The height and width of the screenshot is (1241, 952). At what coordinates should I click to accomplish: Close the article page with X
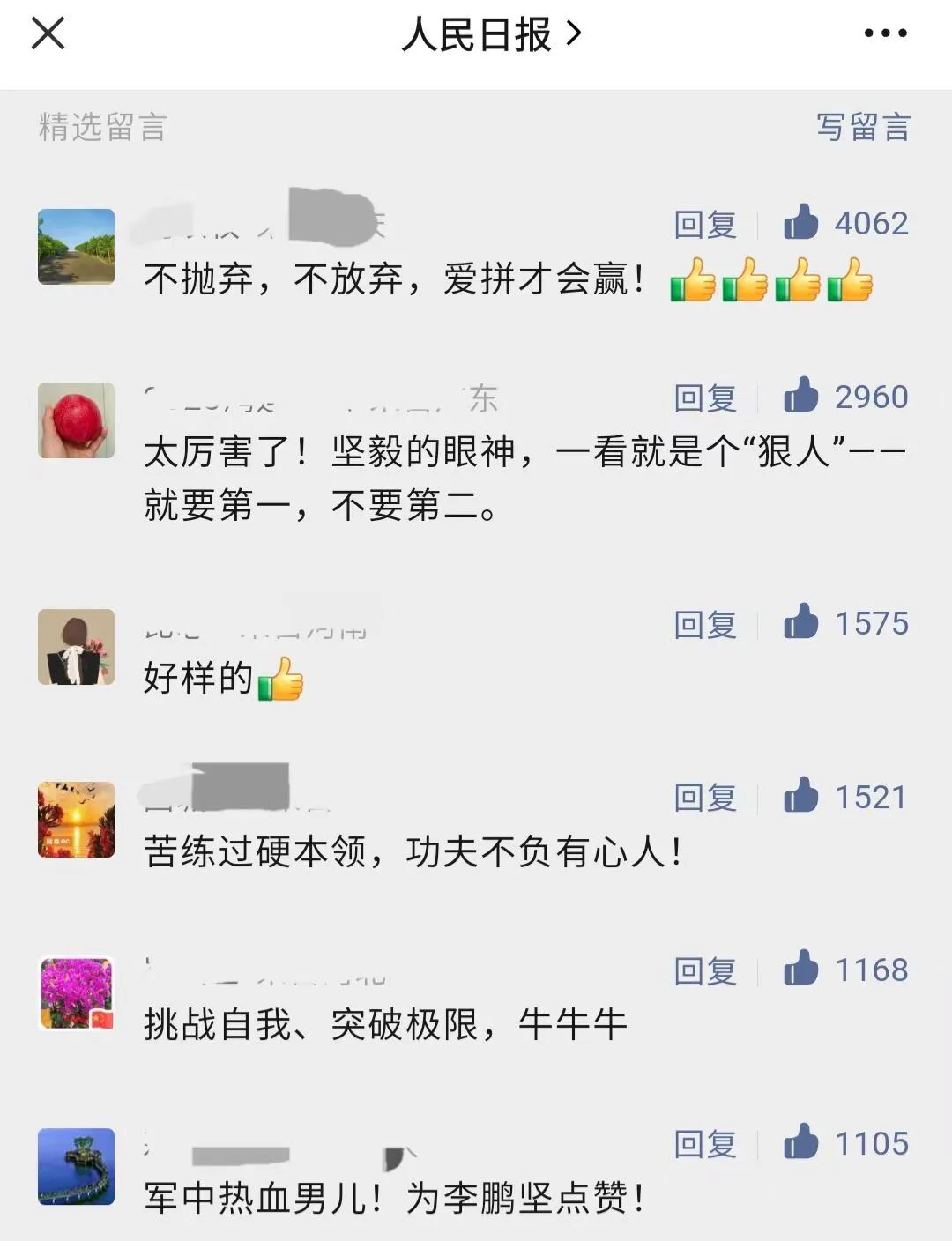[x=48, y=33]
